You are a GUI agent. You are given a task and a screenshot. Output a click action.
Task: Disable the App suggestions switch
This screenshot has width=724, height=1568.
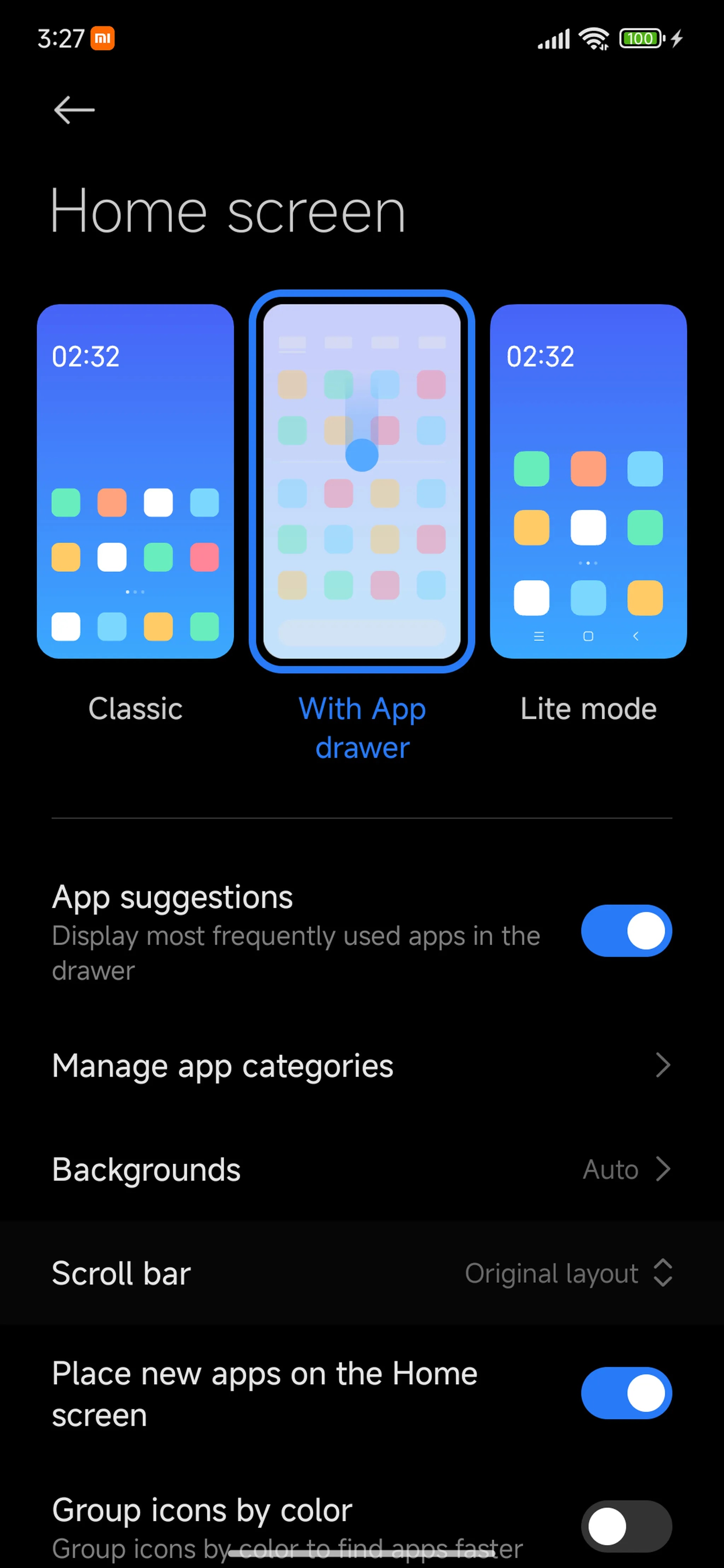pyautogui.click(x=626, y=931)
